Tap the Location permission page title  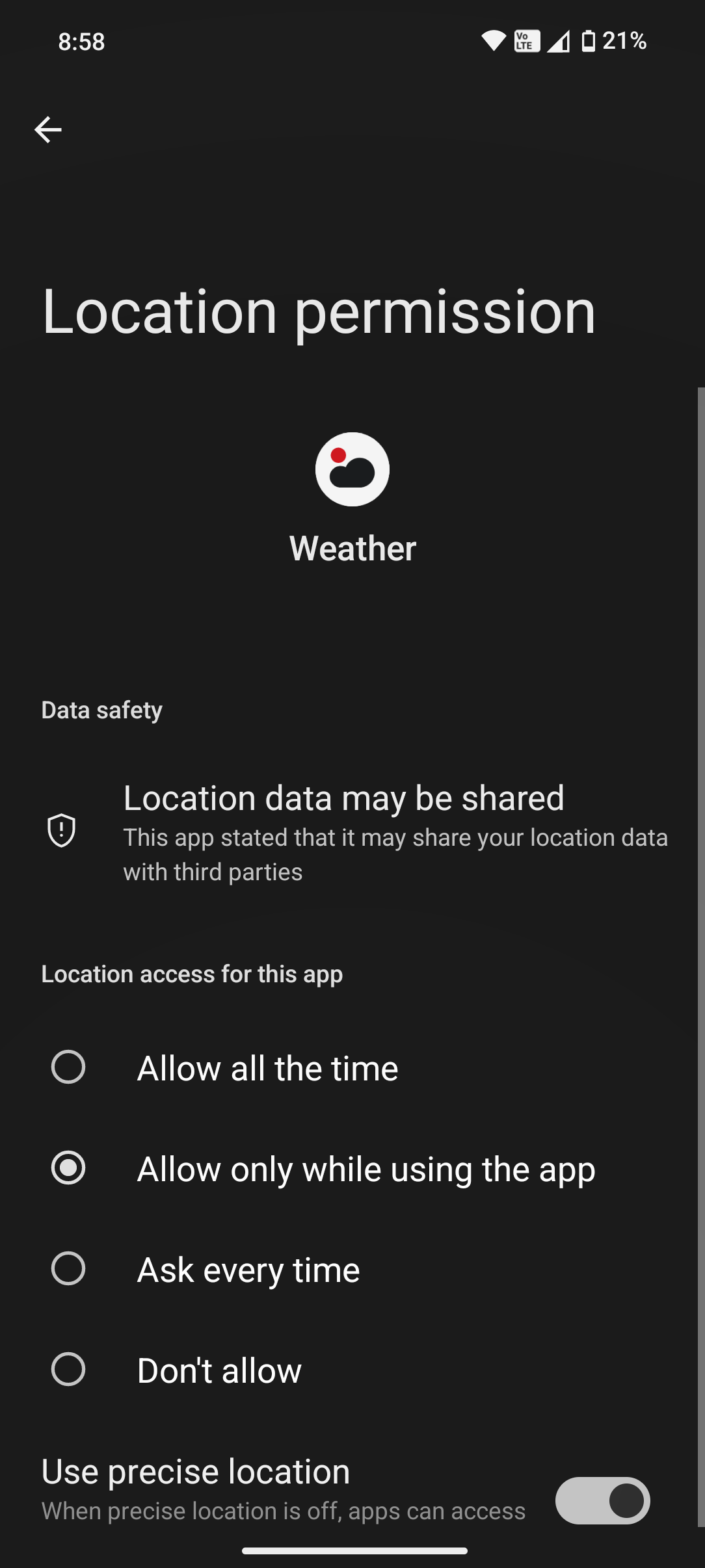click(317, 311)
